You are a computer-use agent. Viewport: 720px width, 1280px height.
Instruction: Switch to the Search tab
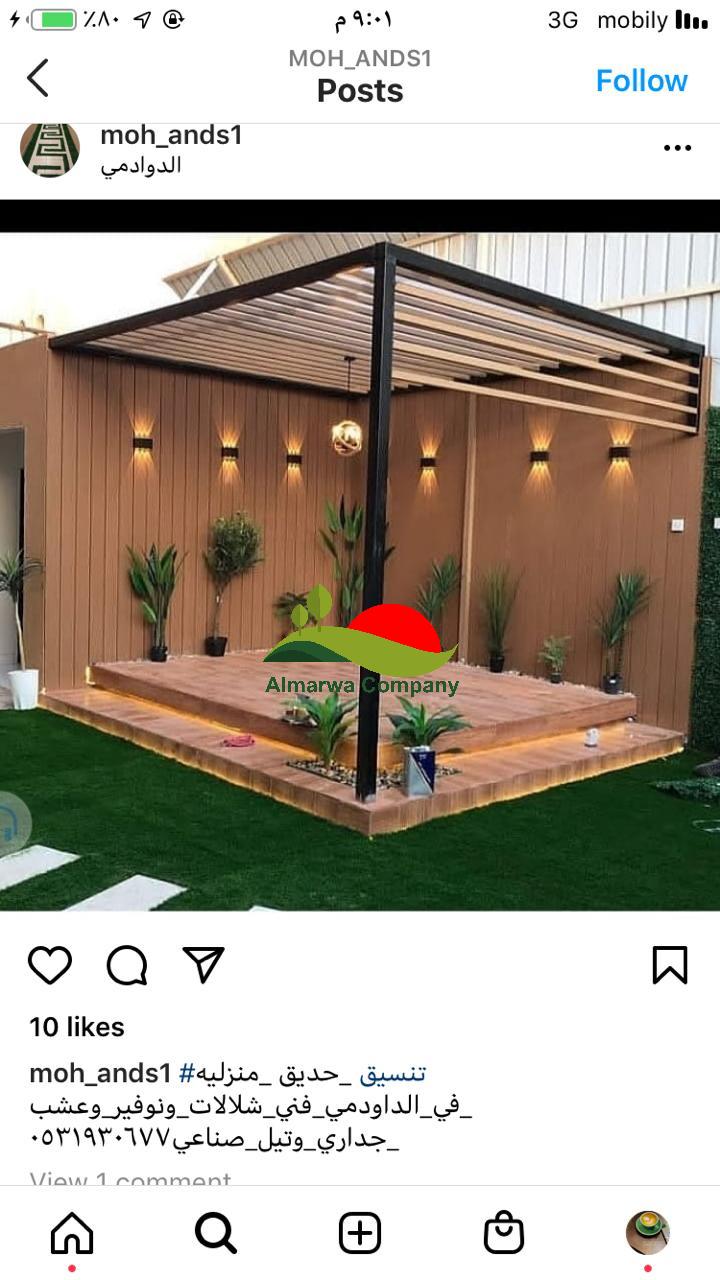(215, 1233)
